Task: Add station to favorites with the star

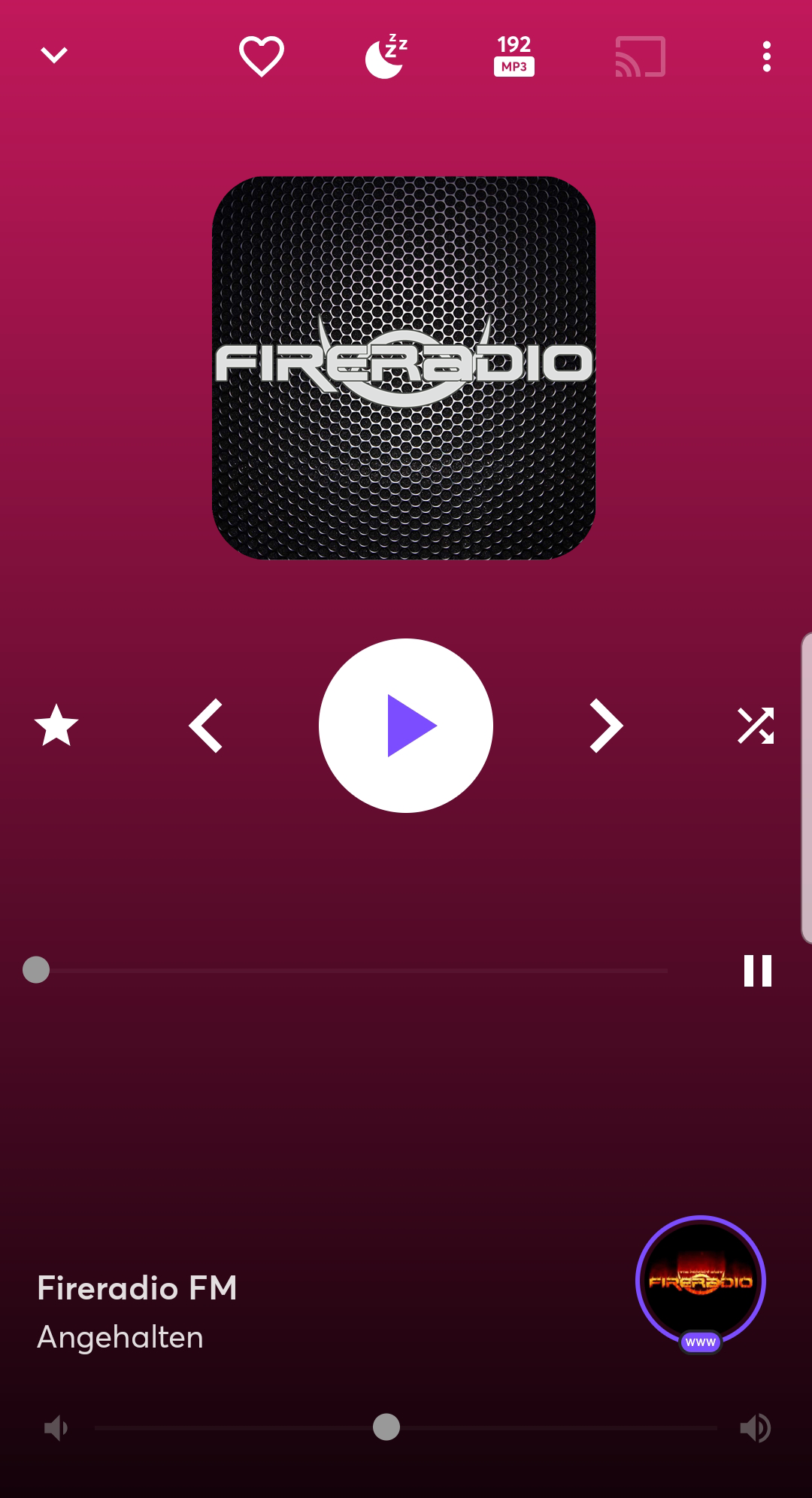Action: 56,726
